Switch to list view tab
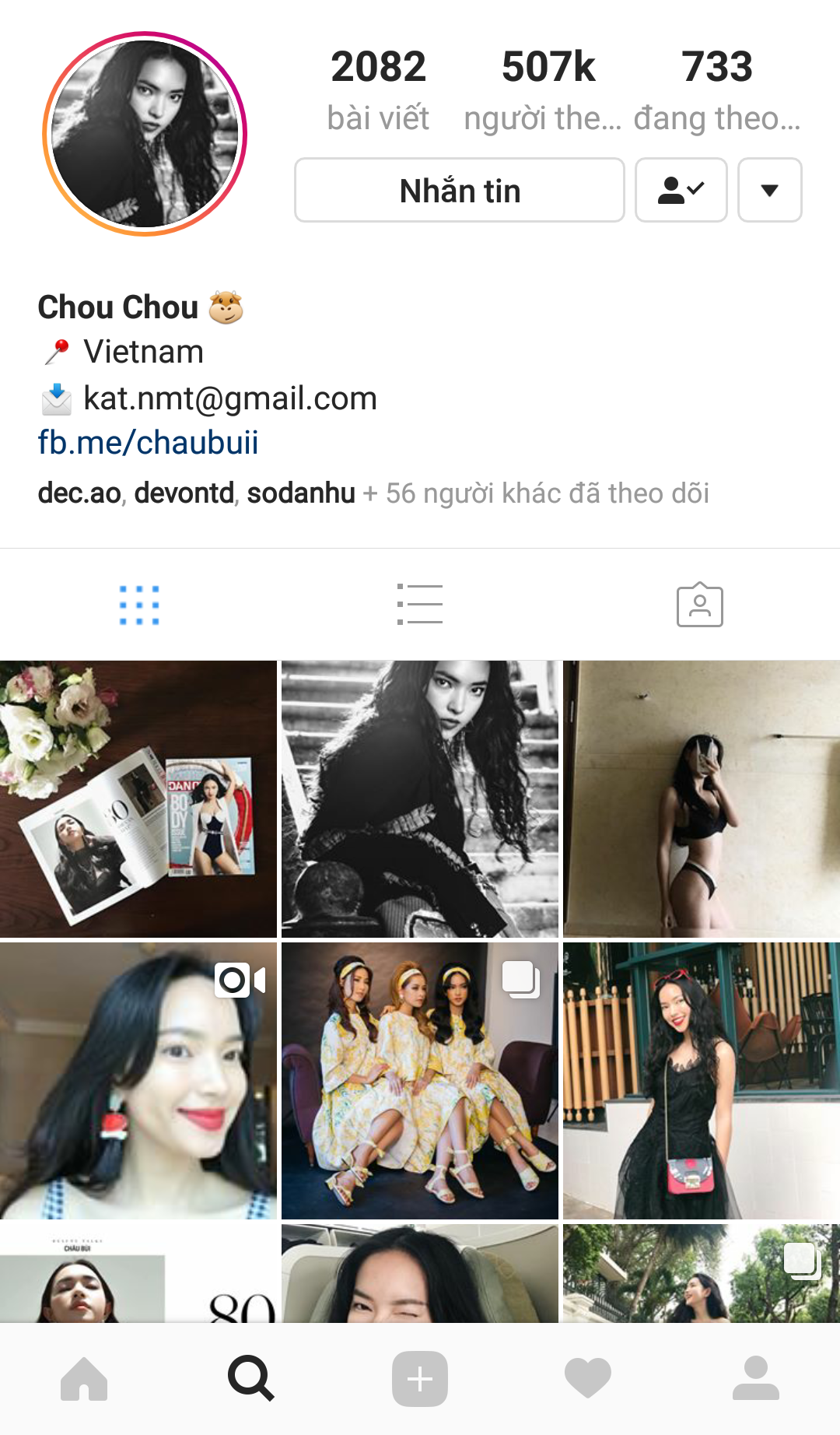 tap(419, 605)
